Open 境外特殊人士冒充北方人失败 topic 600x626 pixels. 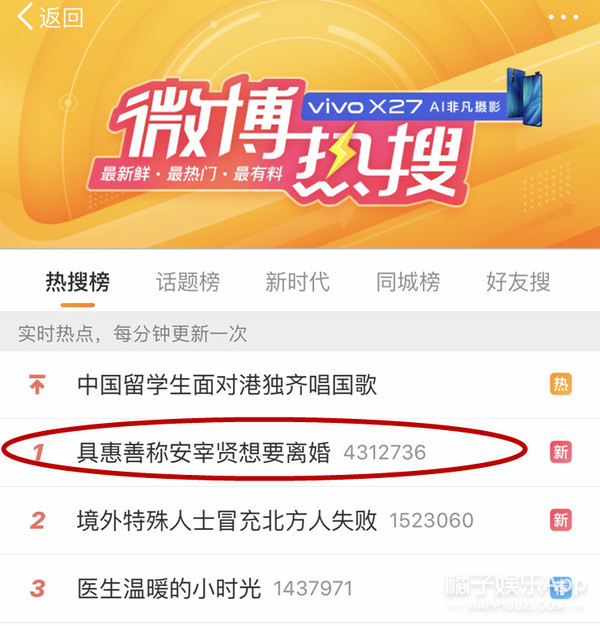pos(227,520)
